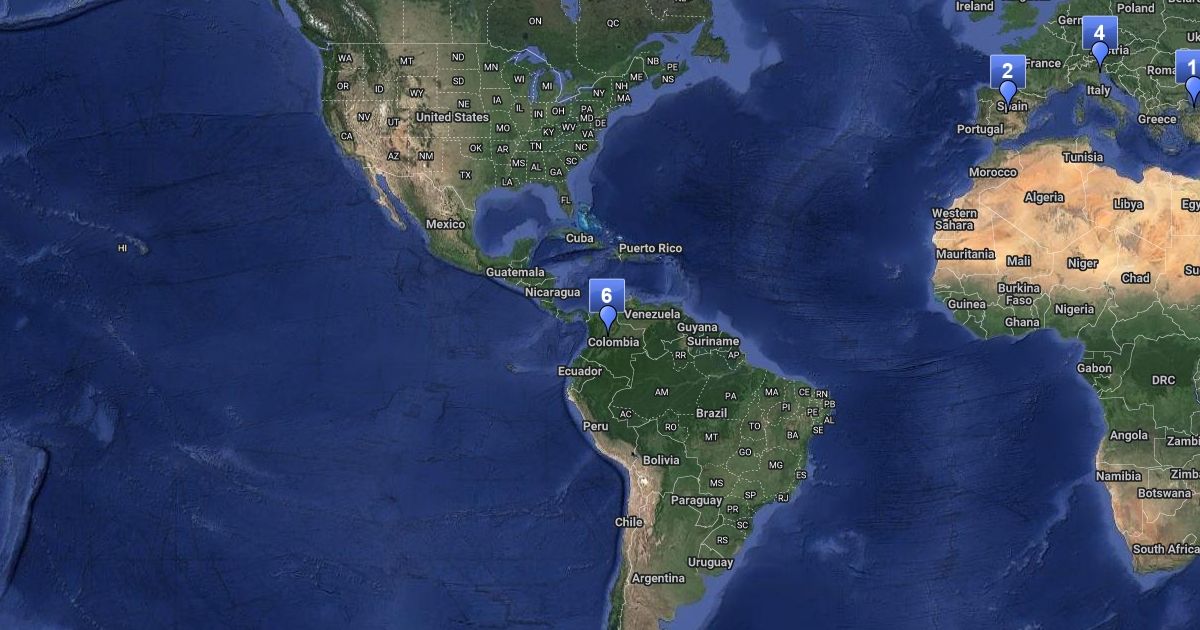Tap map marker 1 near Greece
The height and width of the screenshot is (630, 1200).
(1188, 78)
